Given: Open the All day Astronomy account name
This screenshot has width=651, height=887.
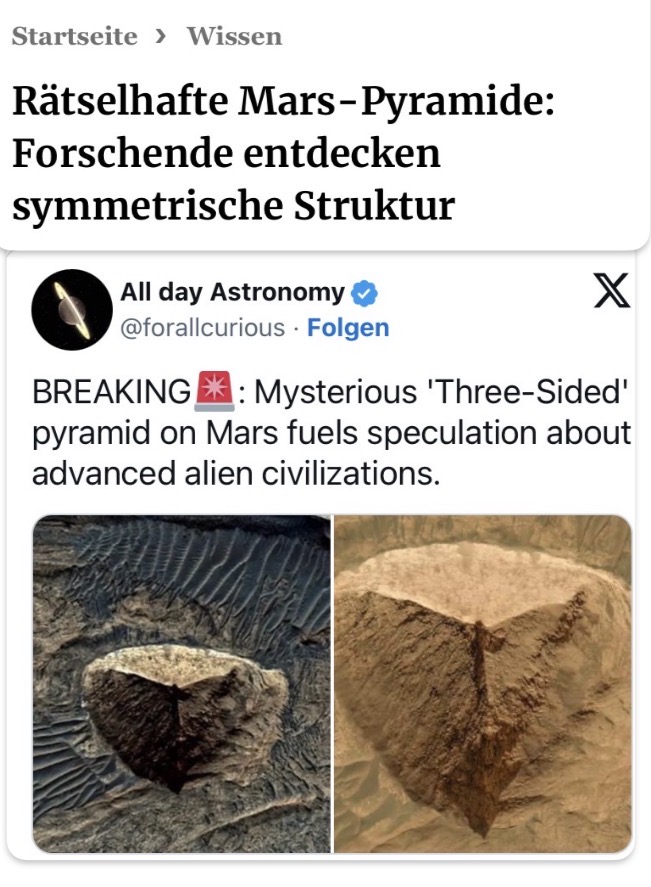Looking at the screenshot, I should tap(232, 293).
